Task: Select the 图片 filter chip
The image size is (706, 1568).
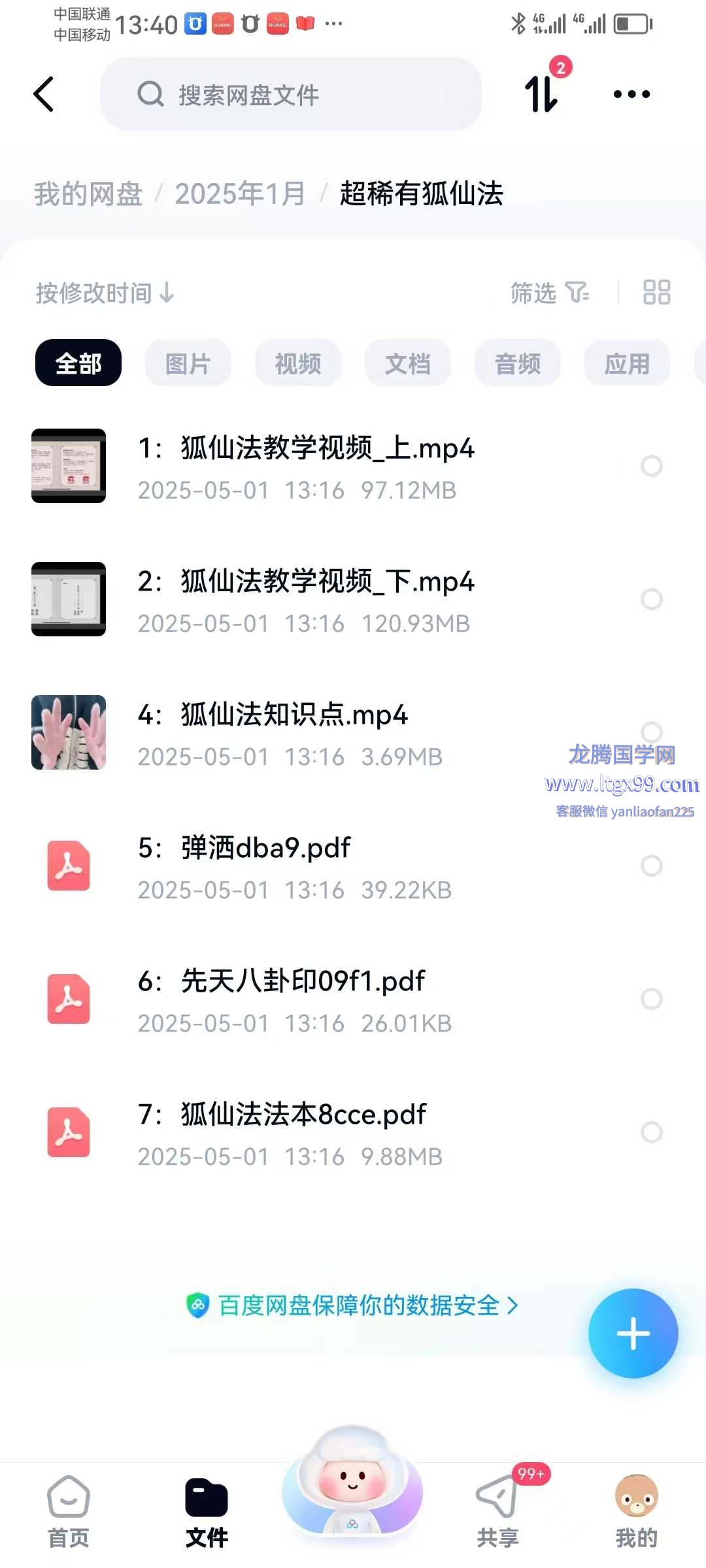Action: pyautogui.click(x=188, y=363)
